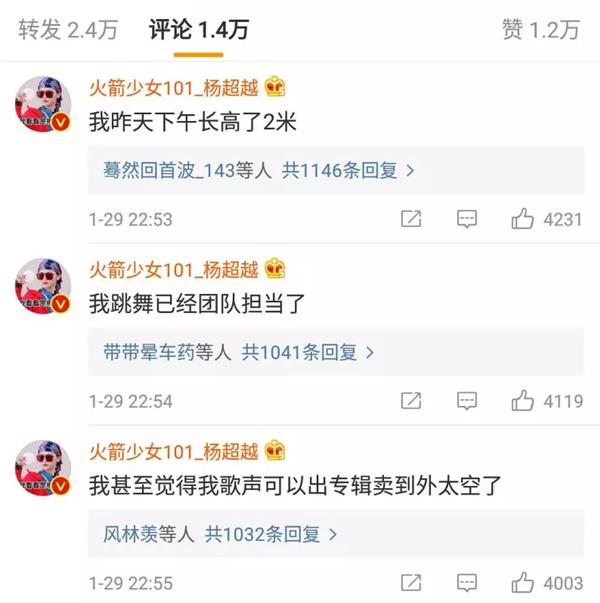
Task: Repost the comment posted at 22:53
Action: pos(410,219)
